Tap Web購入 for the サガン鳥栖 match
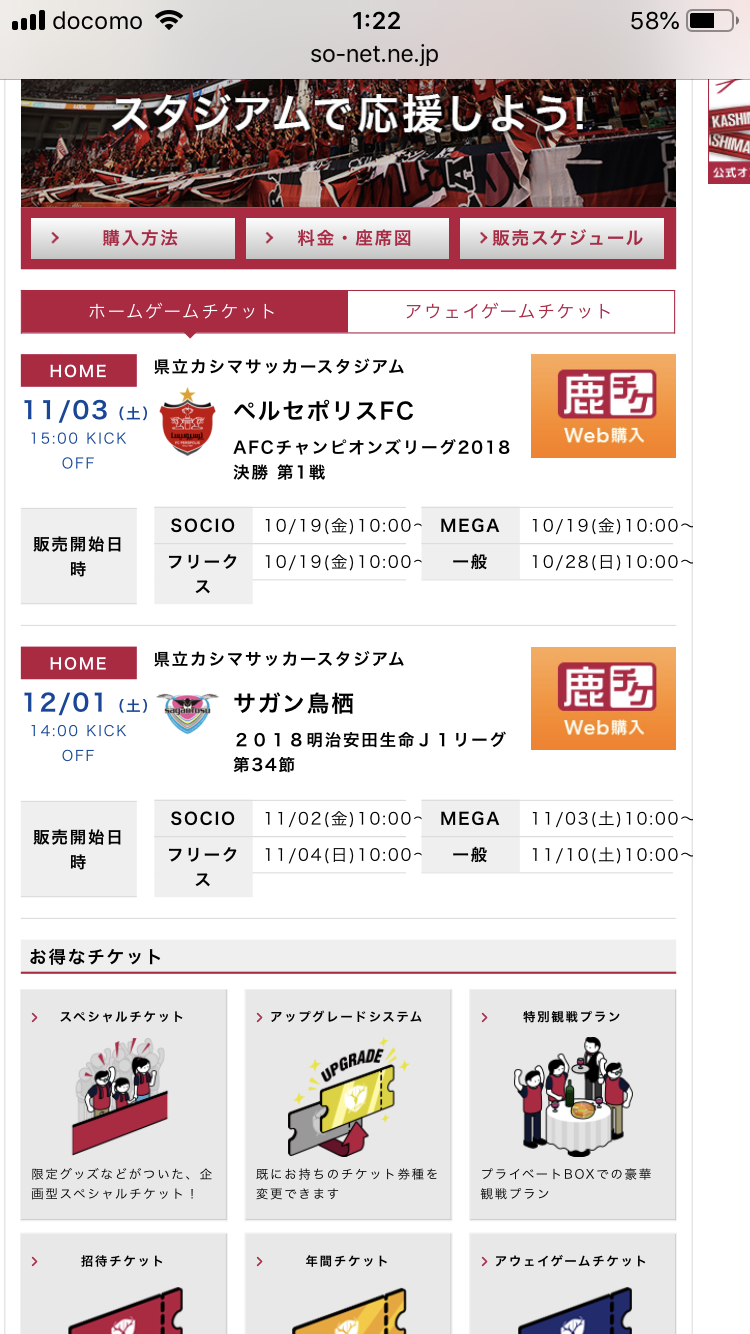 coord(603,698)
